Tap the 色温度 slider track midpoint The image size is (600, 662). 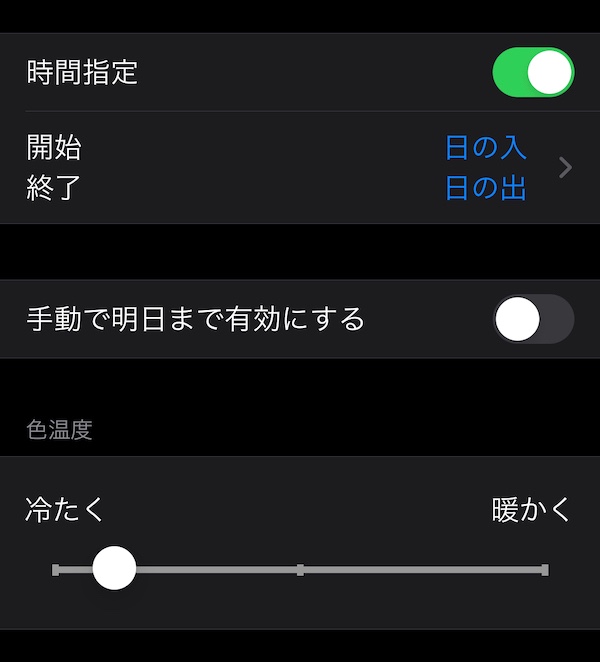click(300, 570)
